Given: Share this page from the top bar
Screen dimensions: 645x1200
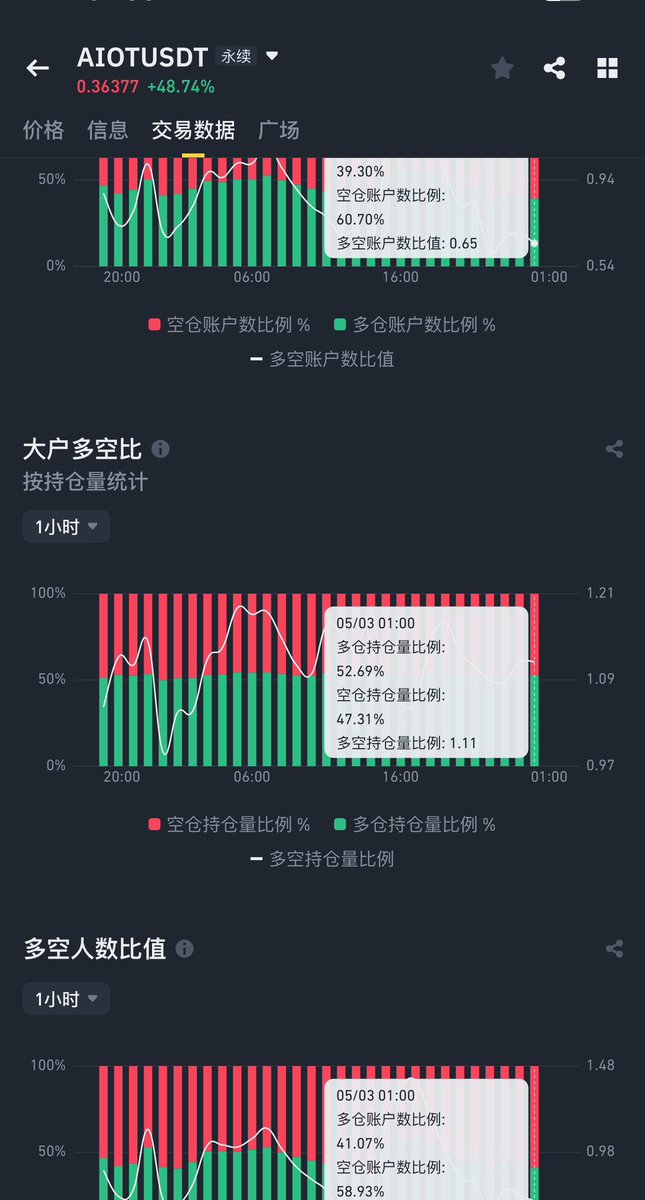Looking at the screenshot, I should pyautogui.click(x=554, y=68).
